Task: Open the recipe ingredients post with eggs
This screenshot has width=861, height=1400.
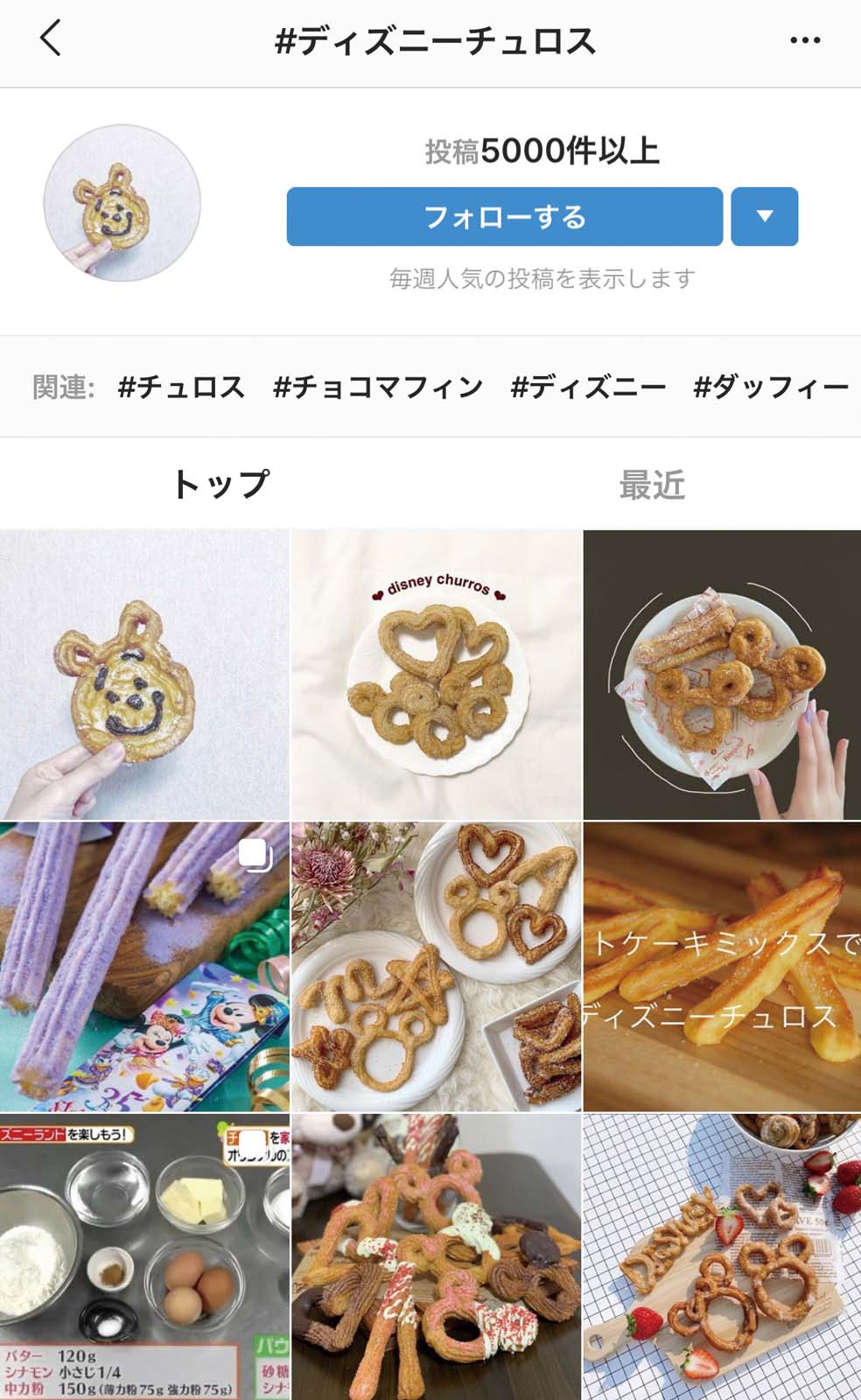Action: [x=144, y=1256]
